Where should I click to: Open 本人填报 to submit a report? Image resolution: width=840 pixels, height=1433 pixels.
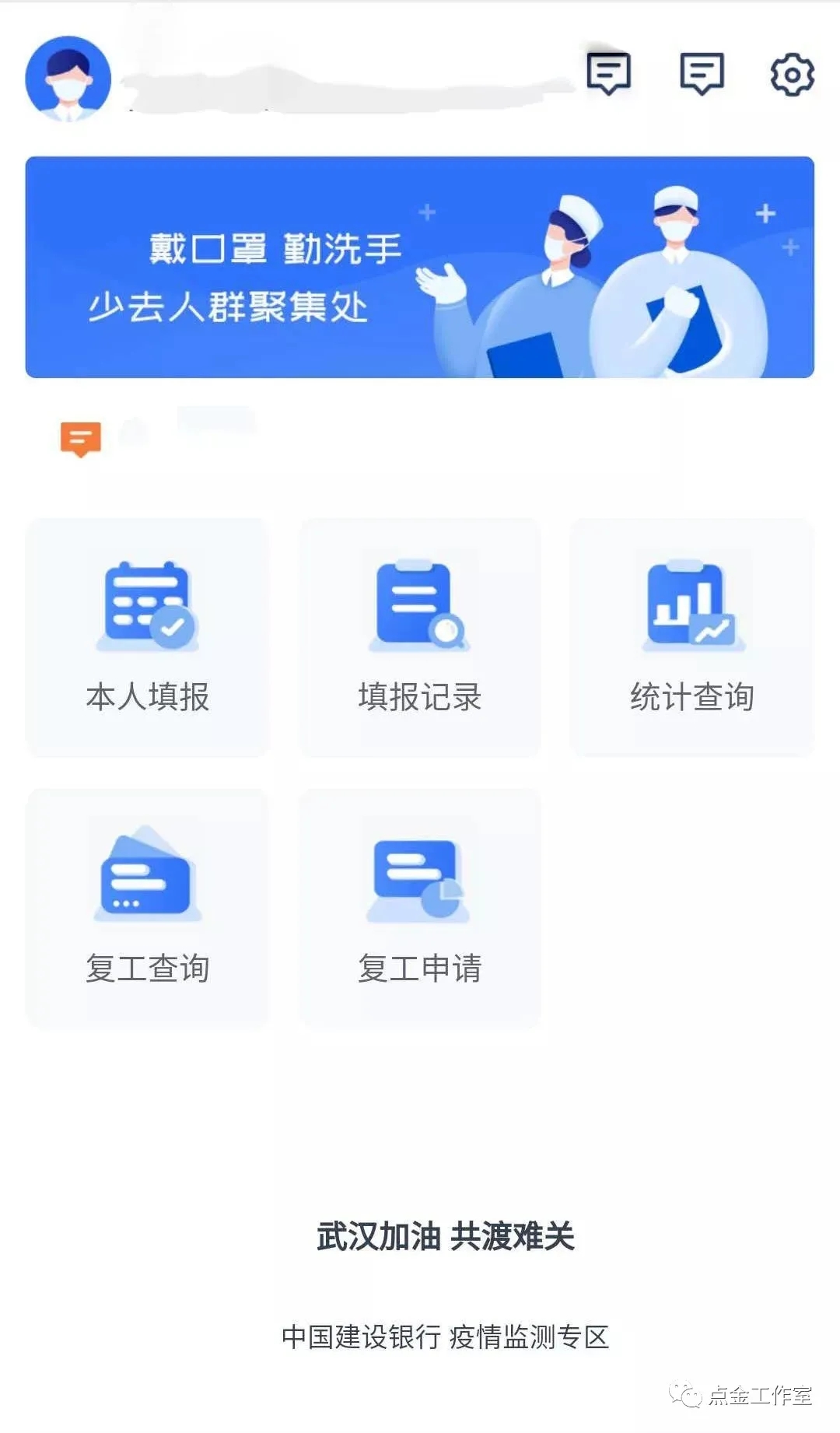point(148,637)
